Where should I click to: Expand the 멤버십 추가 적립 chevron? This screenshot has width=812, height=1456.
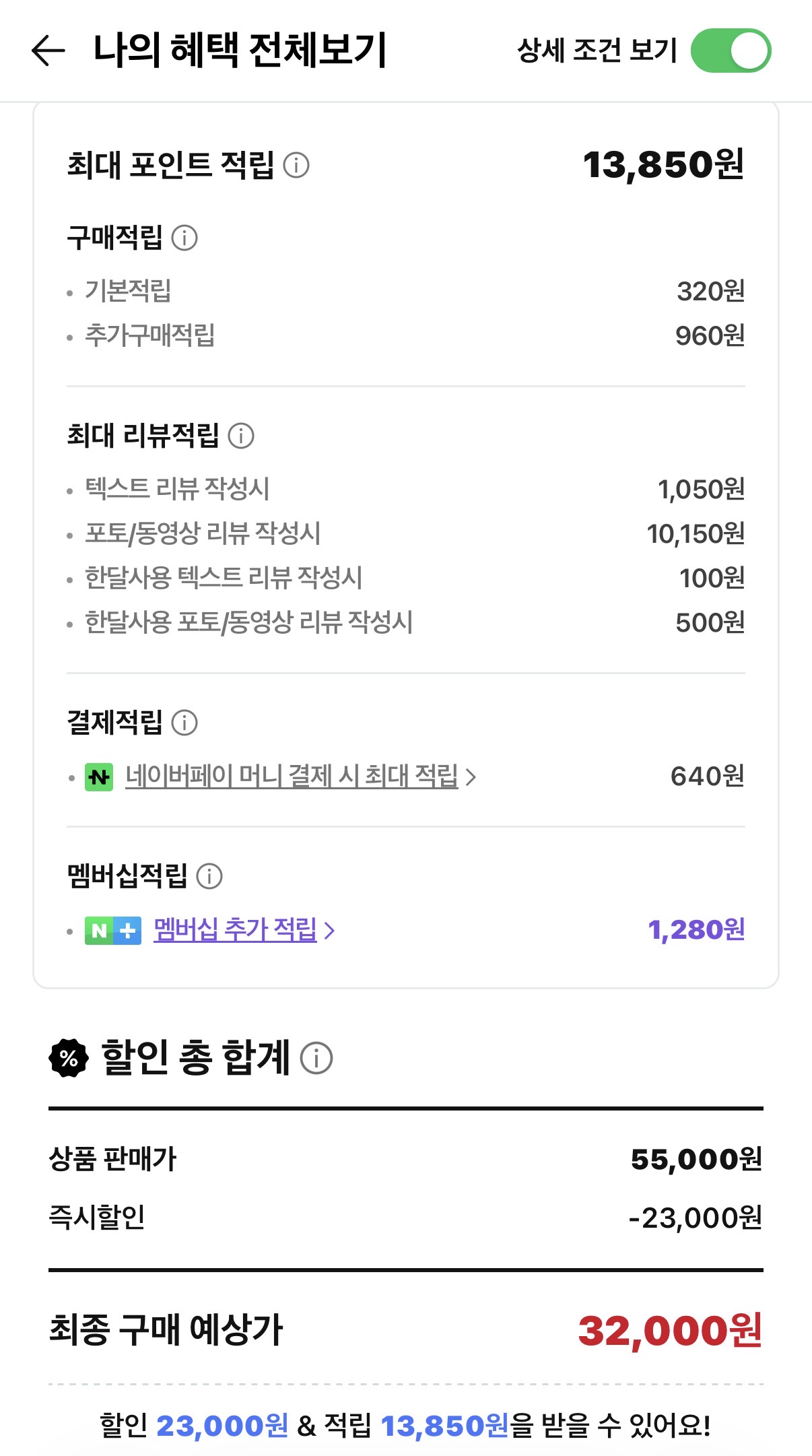[331, 931]
